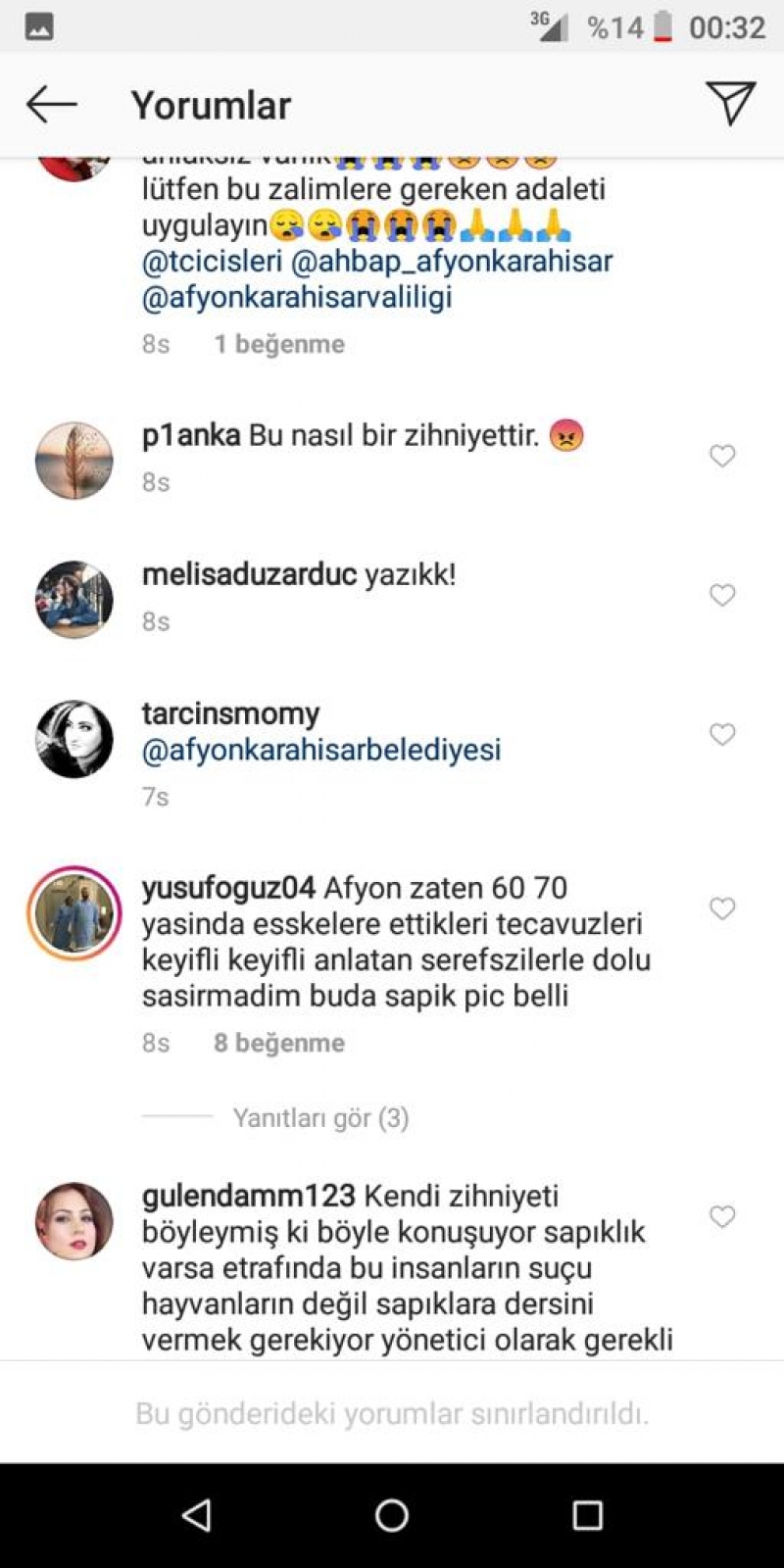Like gulendamm123's comment

pos(722,1216)
